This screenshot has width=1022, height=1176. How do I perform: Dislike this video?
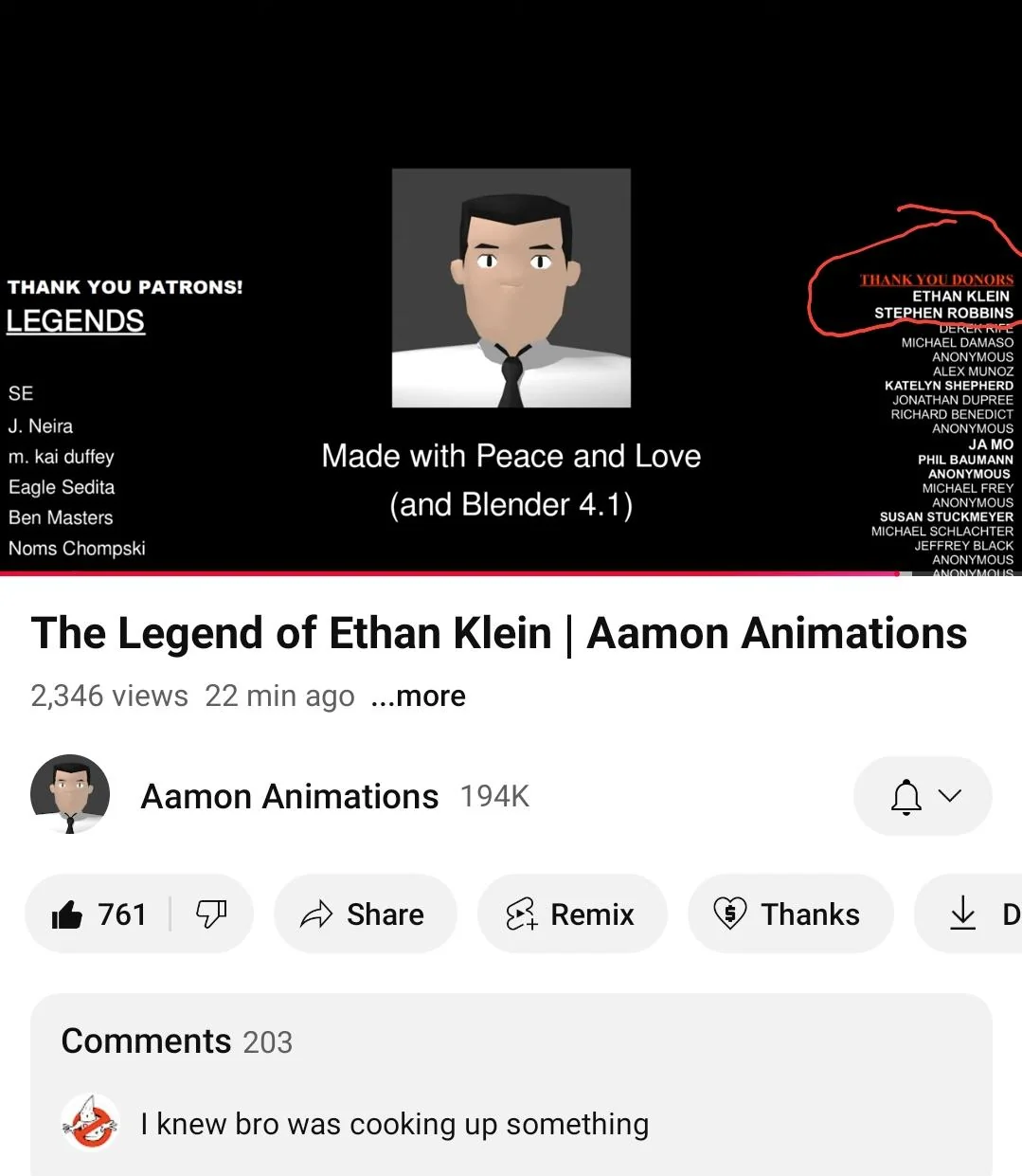211,914
